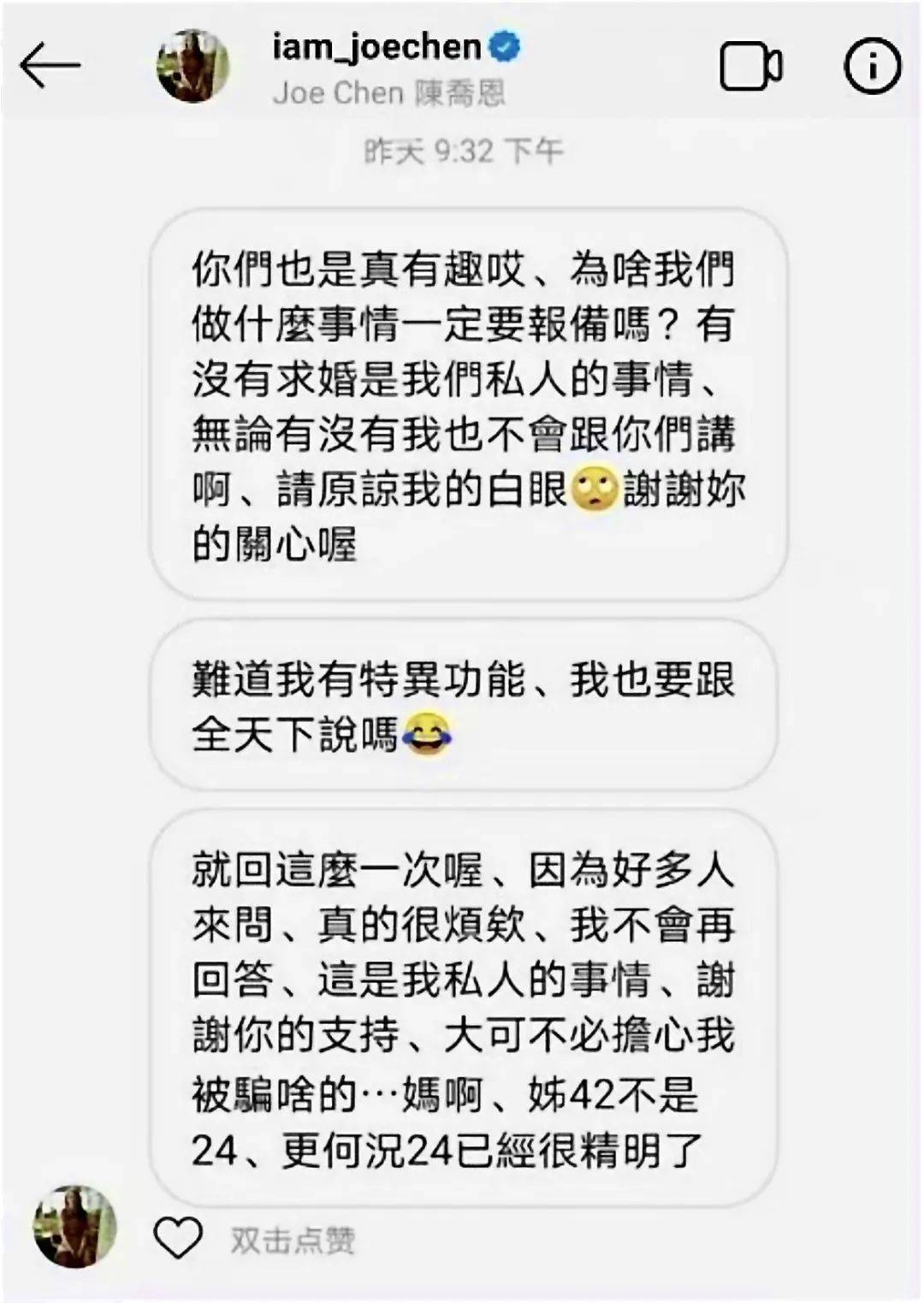Viewport: 924px width, 1303px height.
Task: Go back using the arrow icon
Action: [50, 66]
